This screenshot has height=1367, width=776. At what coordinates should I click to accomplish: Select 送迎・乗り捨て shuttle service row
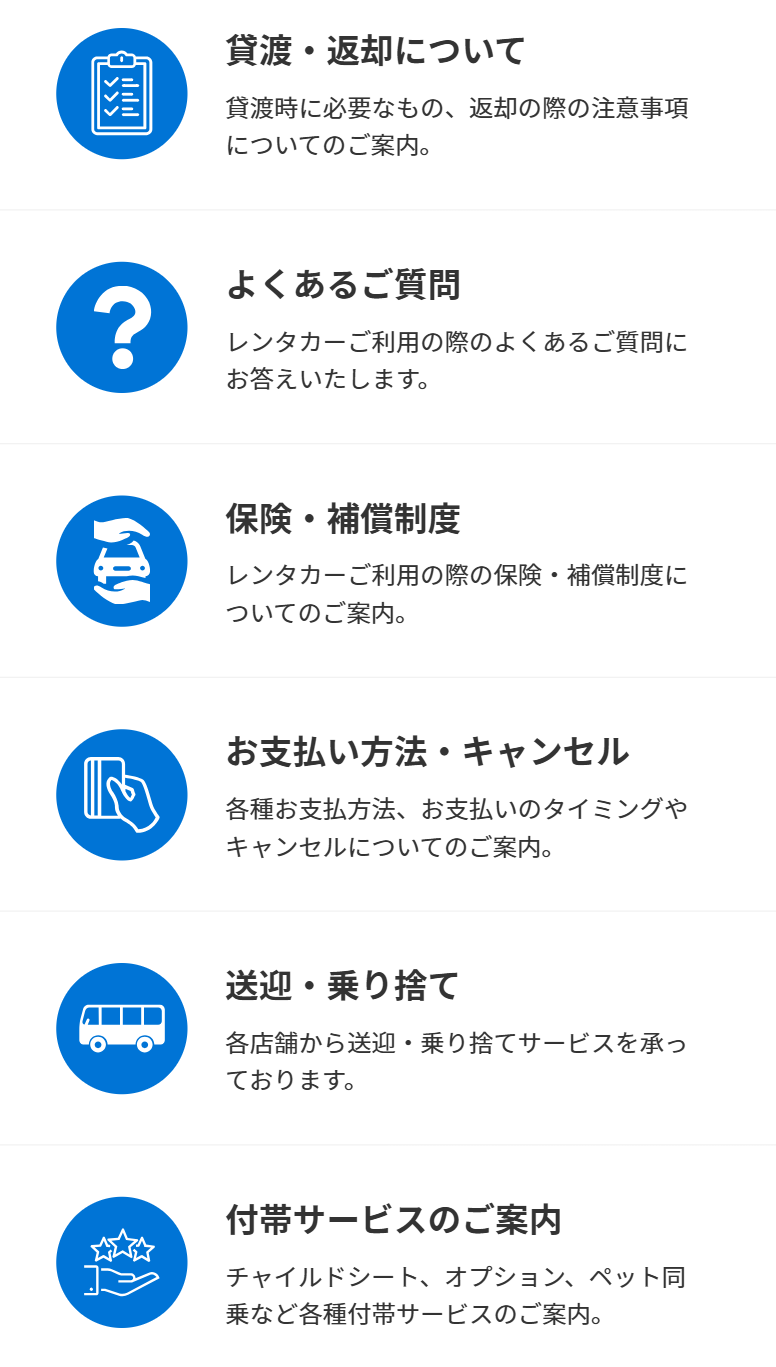click(x=342, y=987)
